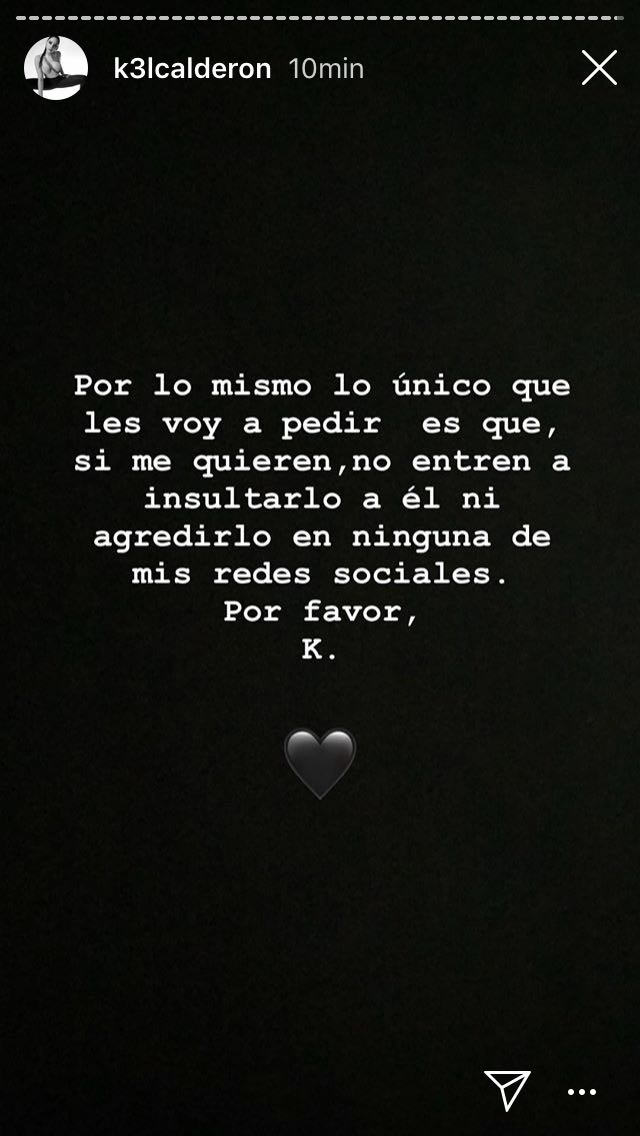Close the story viewer
Image resolution: width=640 pixels, height=1136 pixels.
pyautogui.click(x=599, y=68)
